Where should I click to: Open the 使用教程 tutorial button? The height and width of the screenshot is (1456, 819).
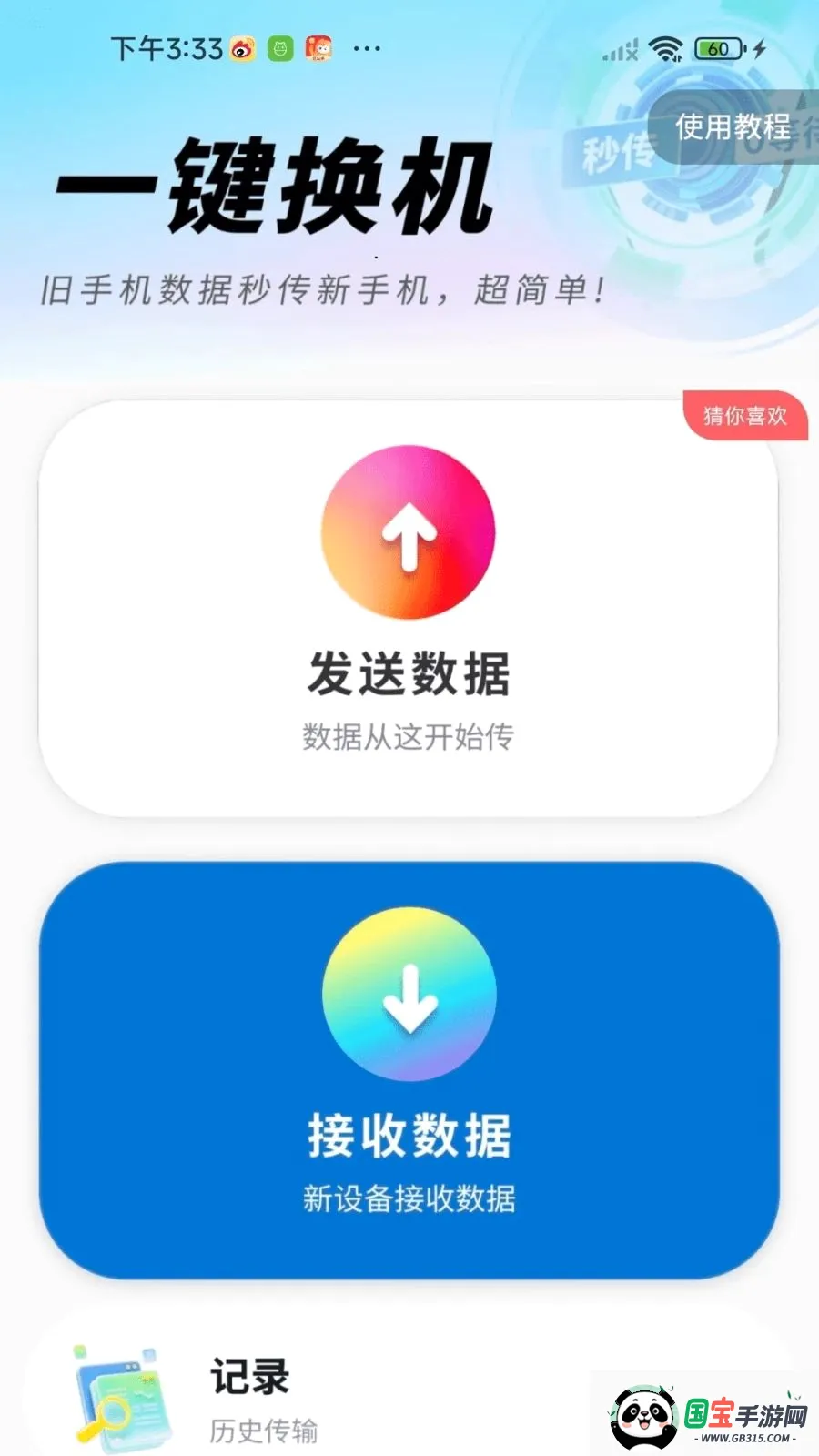pos(733,126)
